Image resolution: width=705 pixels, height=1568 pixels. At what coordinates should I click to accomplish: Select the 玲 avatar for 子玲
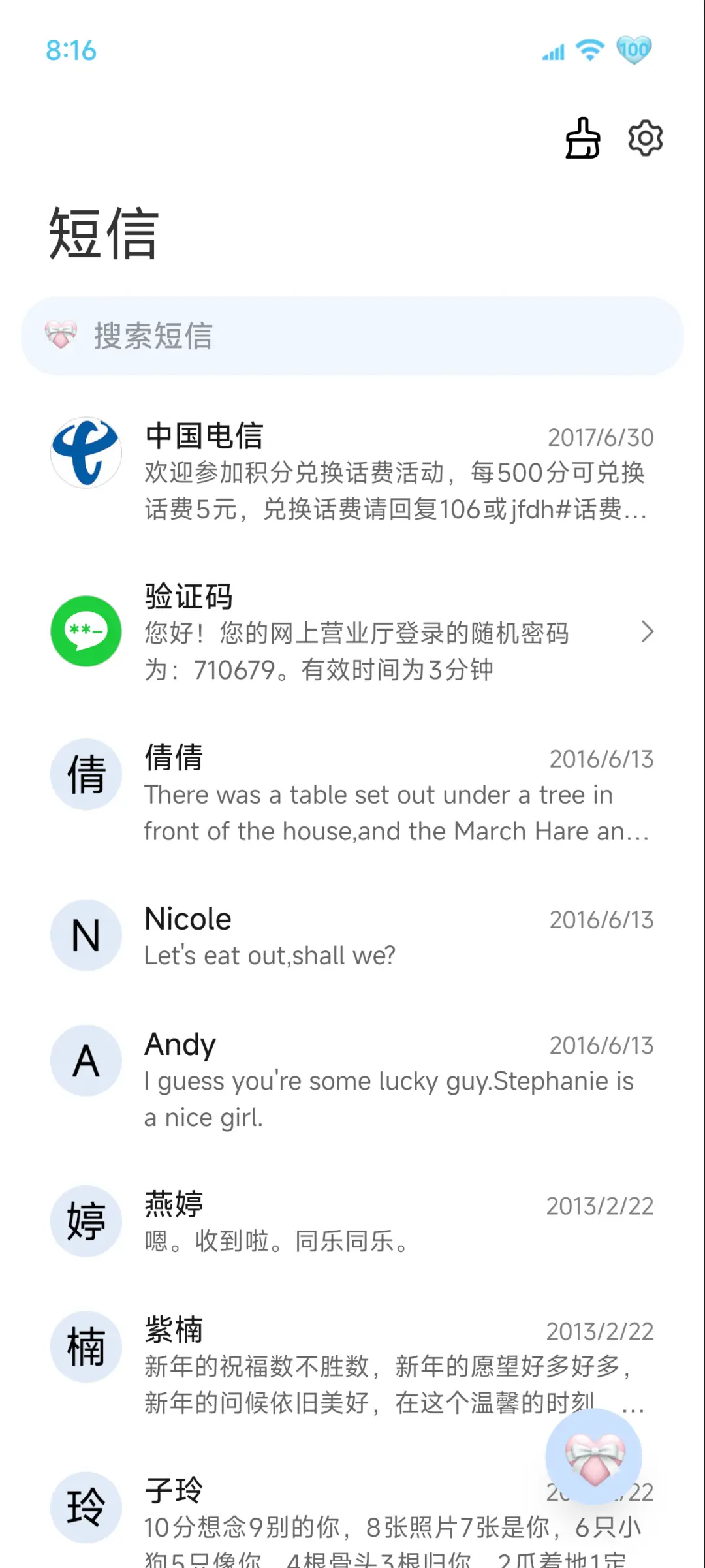pyautogui.click(x=86, y=1508)
